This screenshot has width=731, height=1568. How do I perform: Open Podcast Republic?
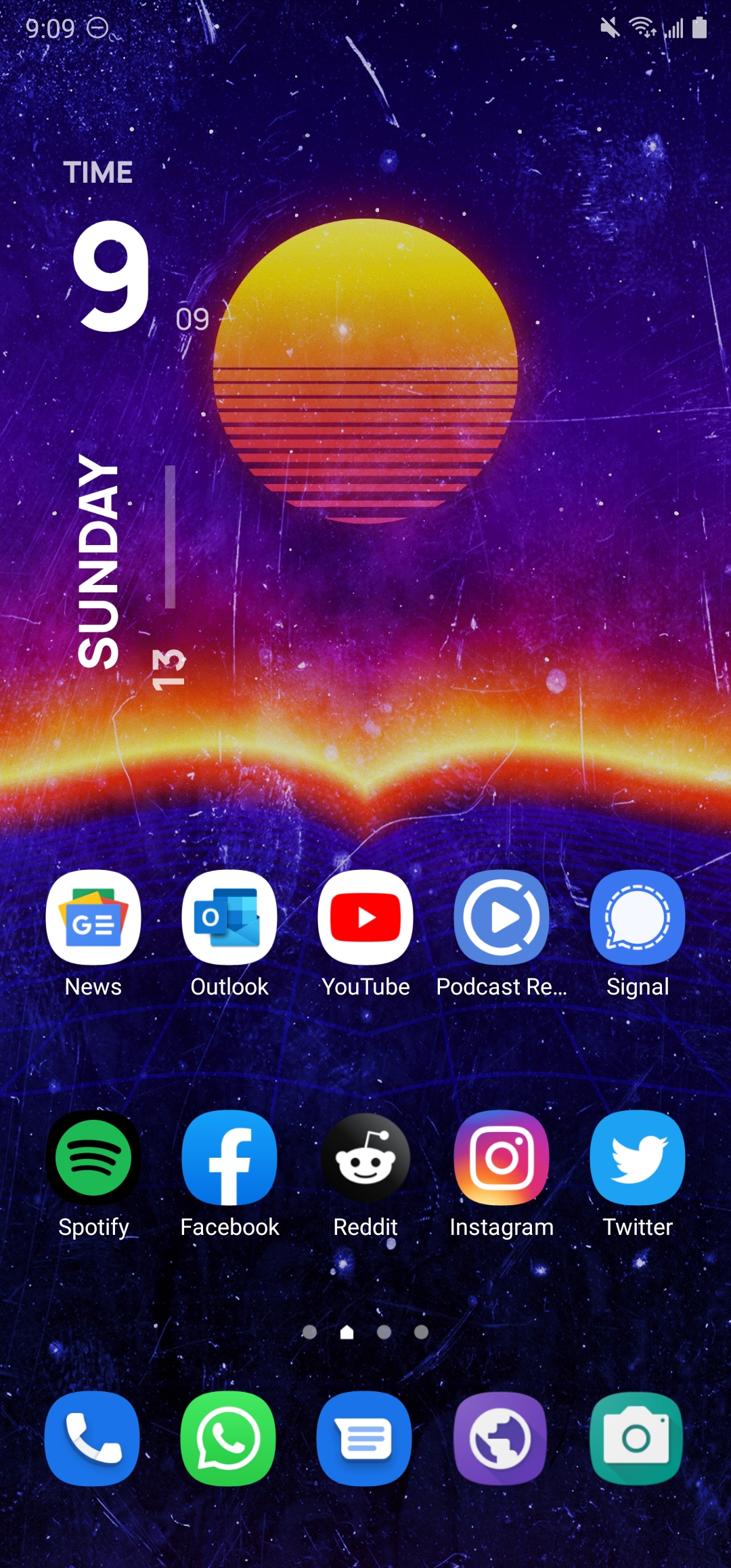click(501, 917)
